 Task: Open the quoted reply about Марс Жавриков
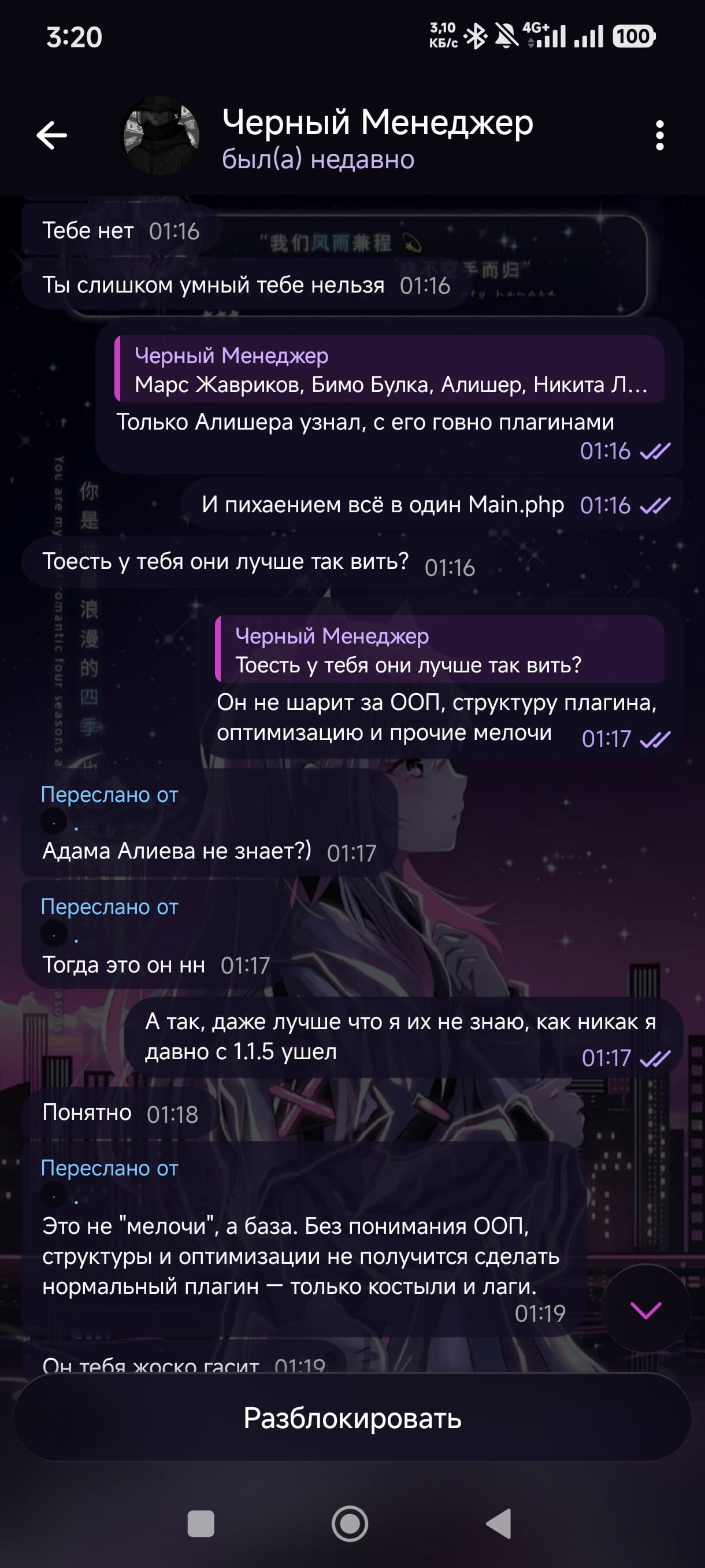pyautogui.click(x=389, y=369)
